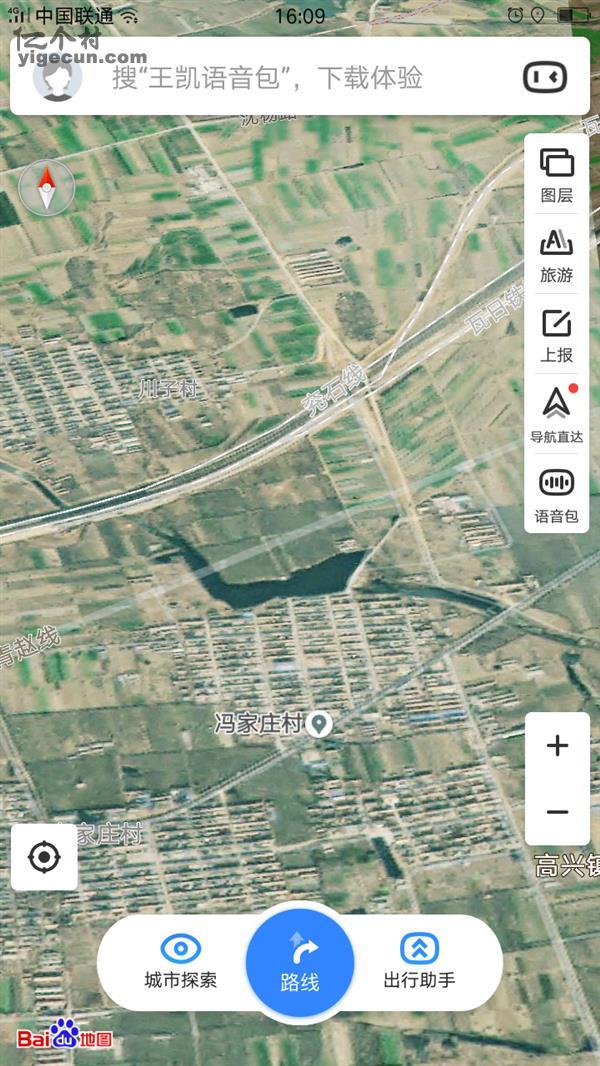This screenshot has width=600, height=1066.
Task: Center map on my current location
Action: click(x=45, y=857)
